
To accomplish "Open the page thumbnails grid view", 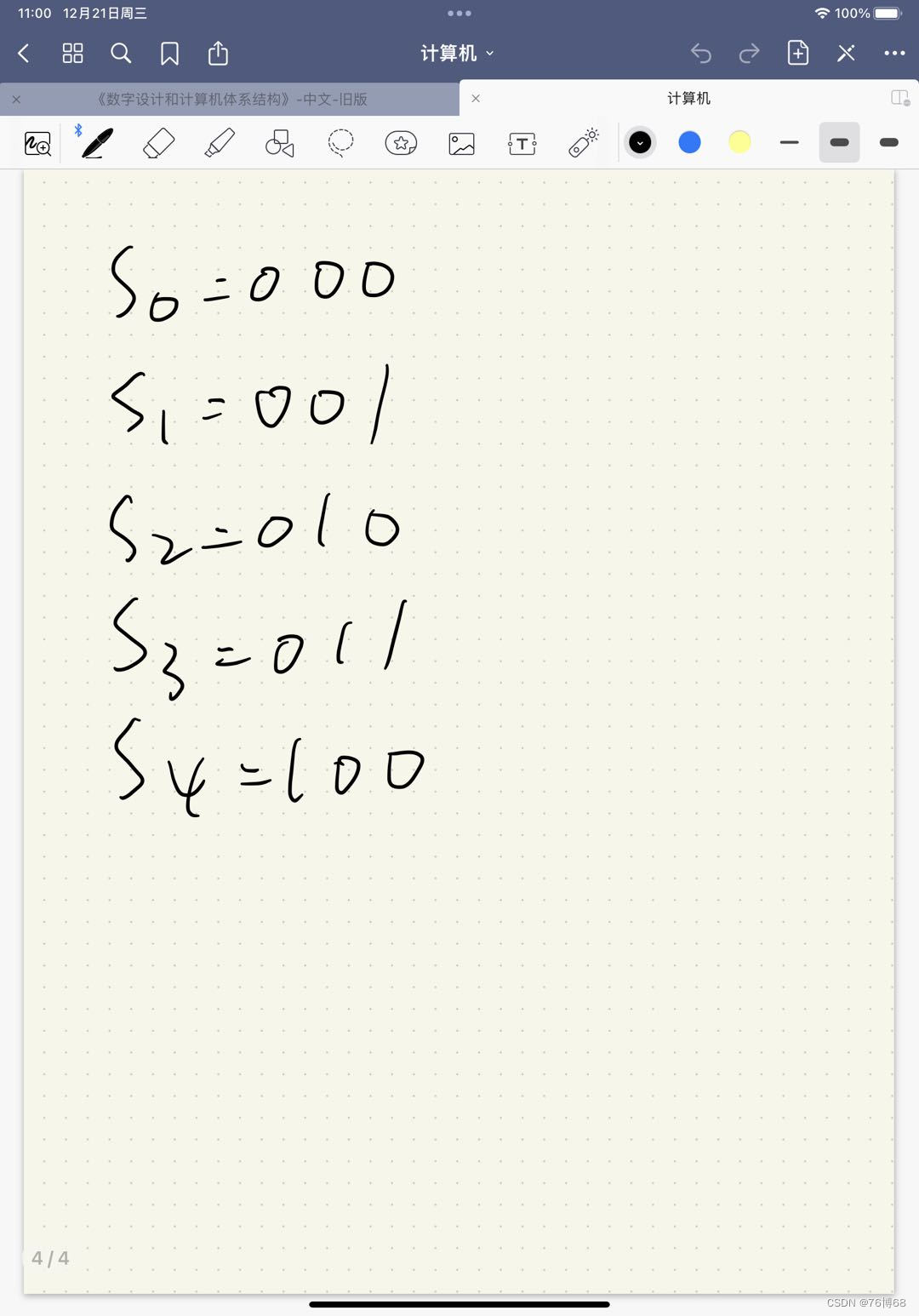I will coord(73,54).
